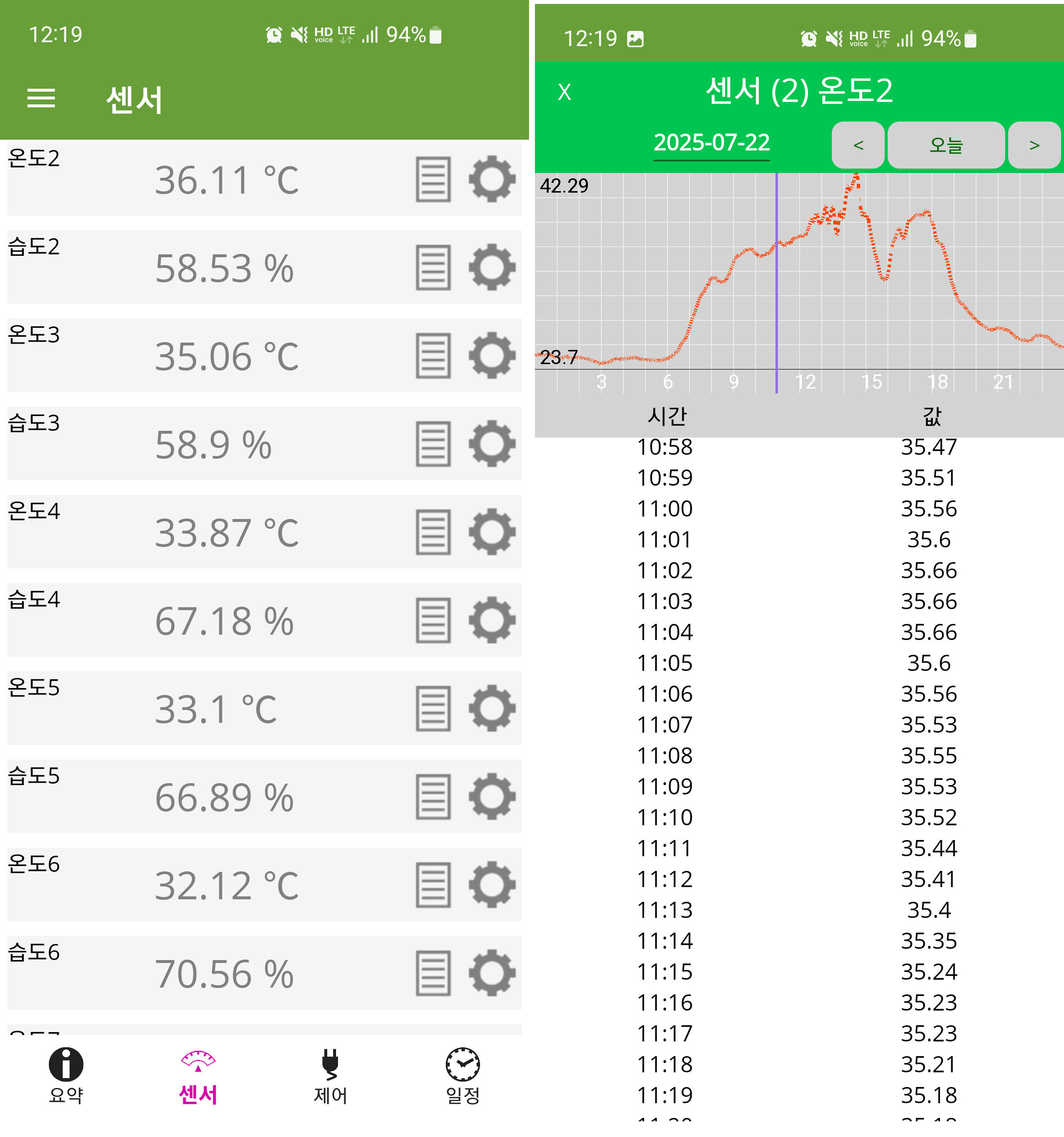
Task: Open the gear settings for 온도3
Action: click(x=492, y=355)
